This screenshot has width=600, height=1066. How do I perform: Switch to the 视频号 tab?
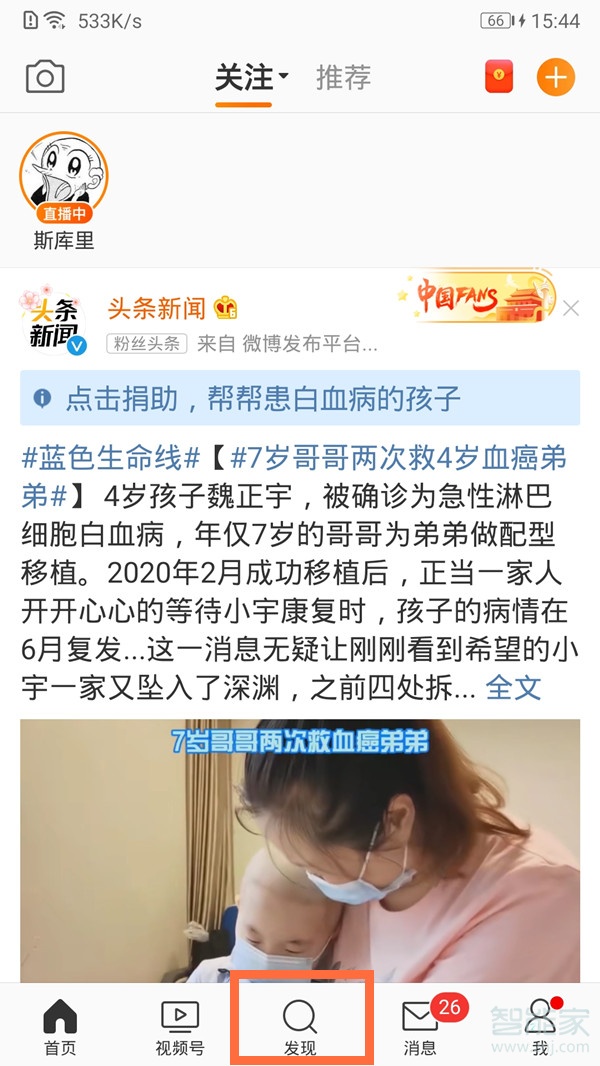pyautogui.click(x=180, y=1027)
